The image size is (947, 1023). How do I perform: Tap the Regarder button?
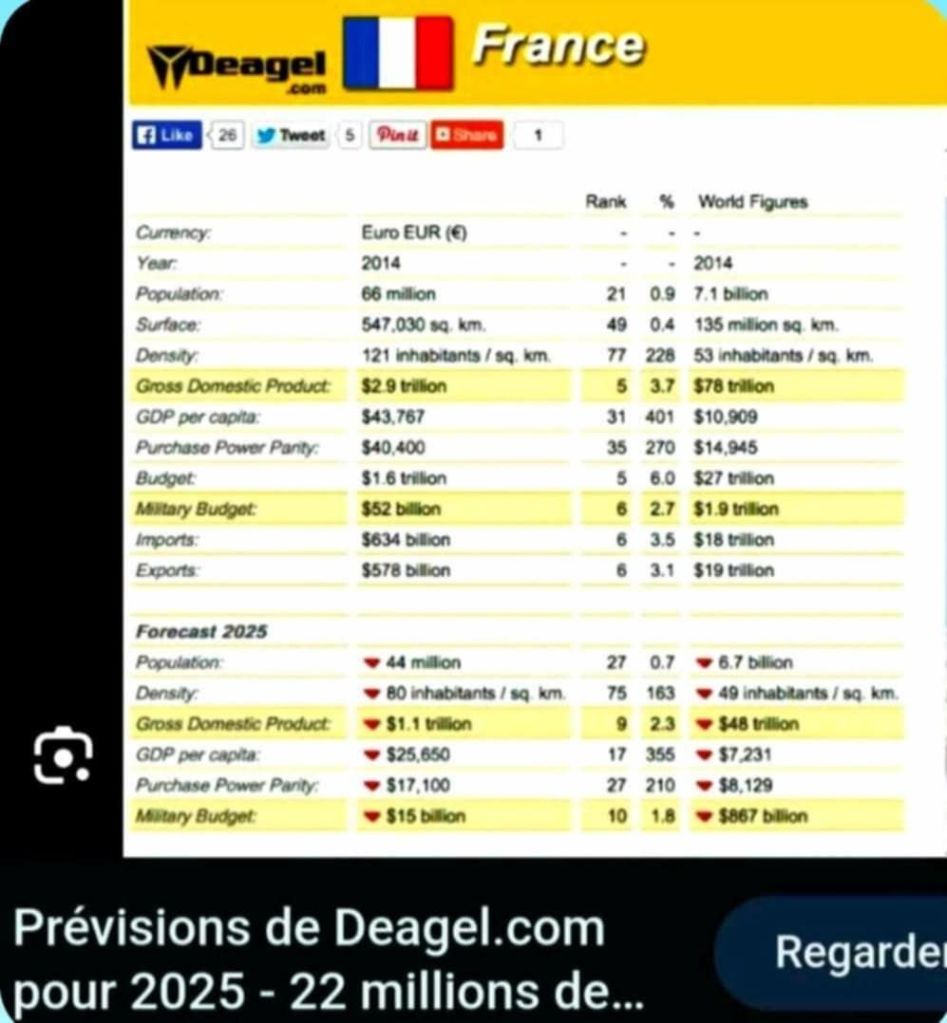[x=855, y=952]
